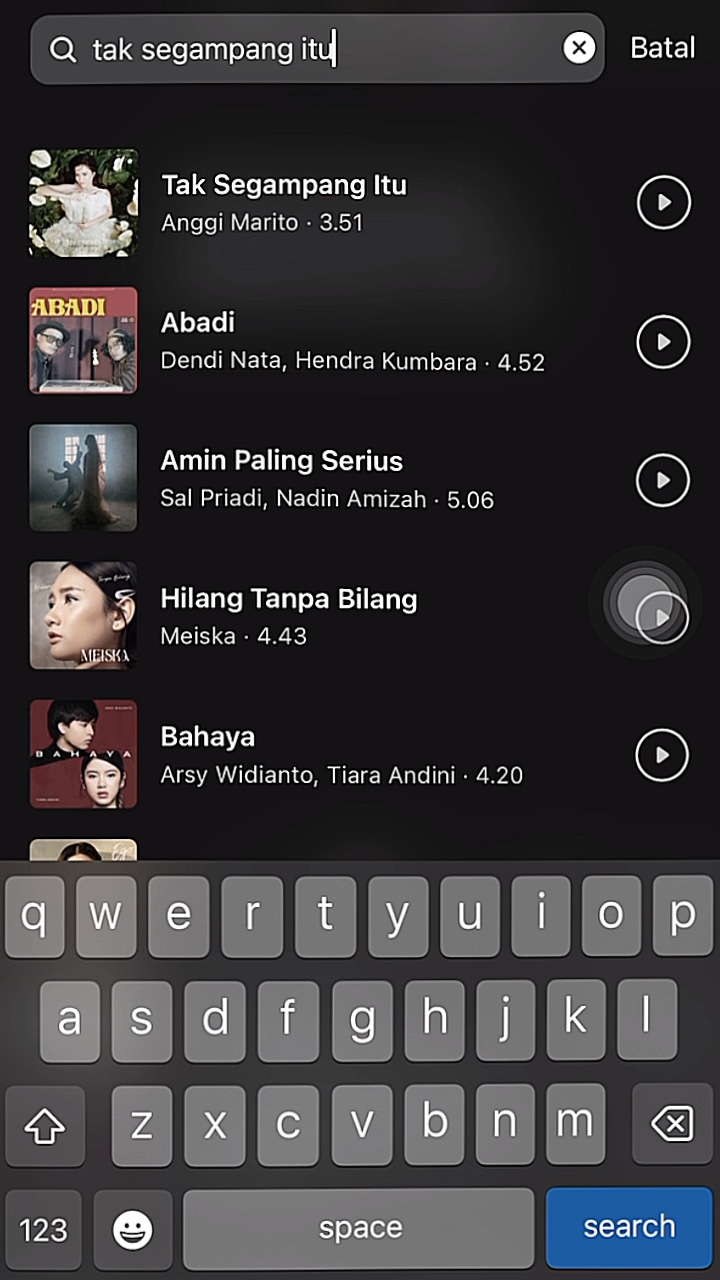Open the emoji keyboard
This screenshot has height=1280, width=720.
(x=132, y=1229)
